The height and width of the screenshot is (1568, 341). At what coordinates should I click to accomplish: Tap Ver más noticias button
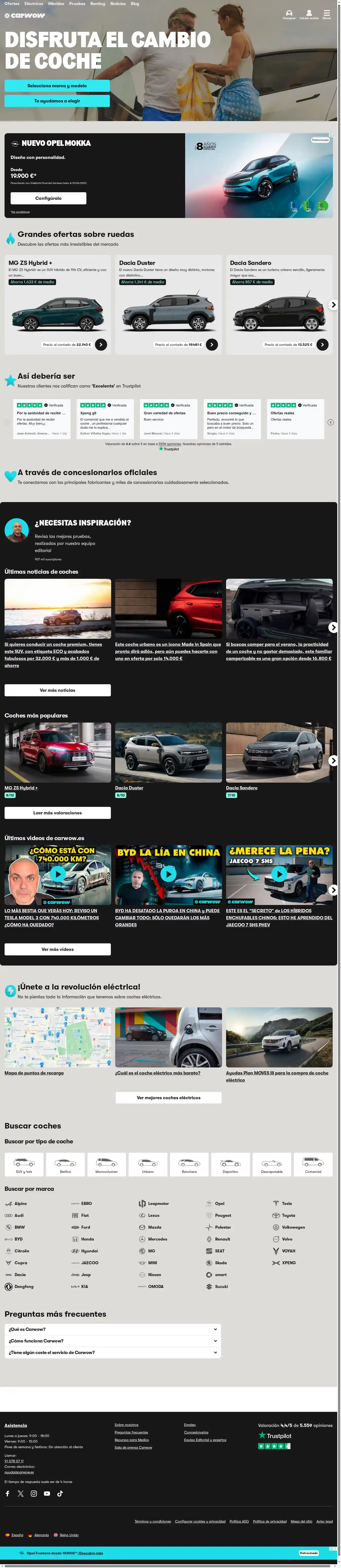(58, 690)
